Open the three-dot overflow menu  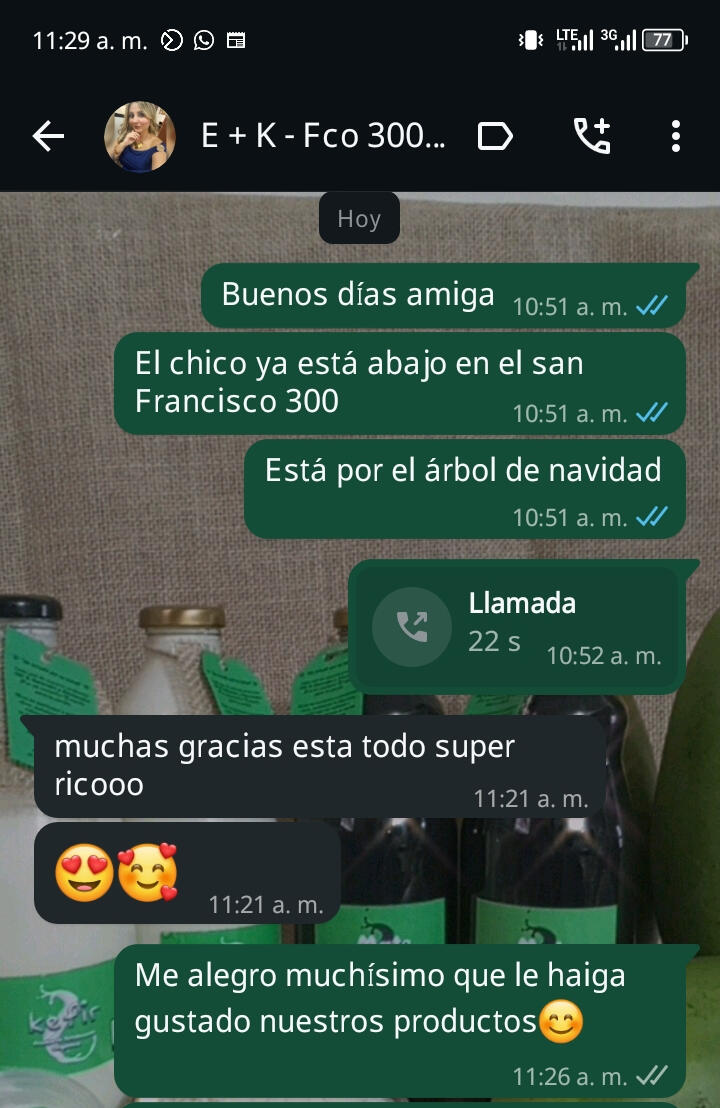[676, 137]
